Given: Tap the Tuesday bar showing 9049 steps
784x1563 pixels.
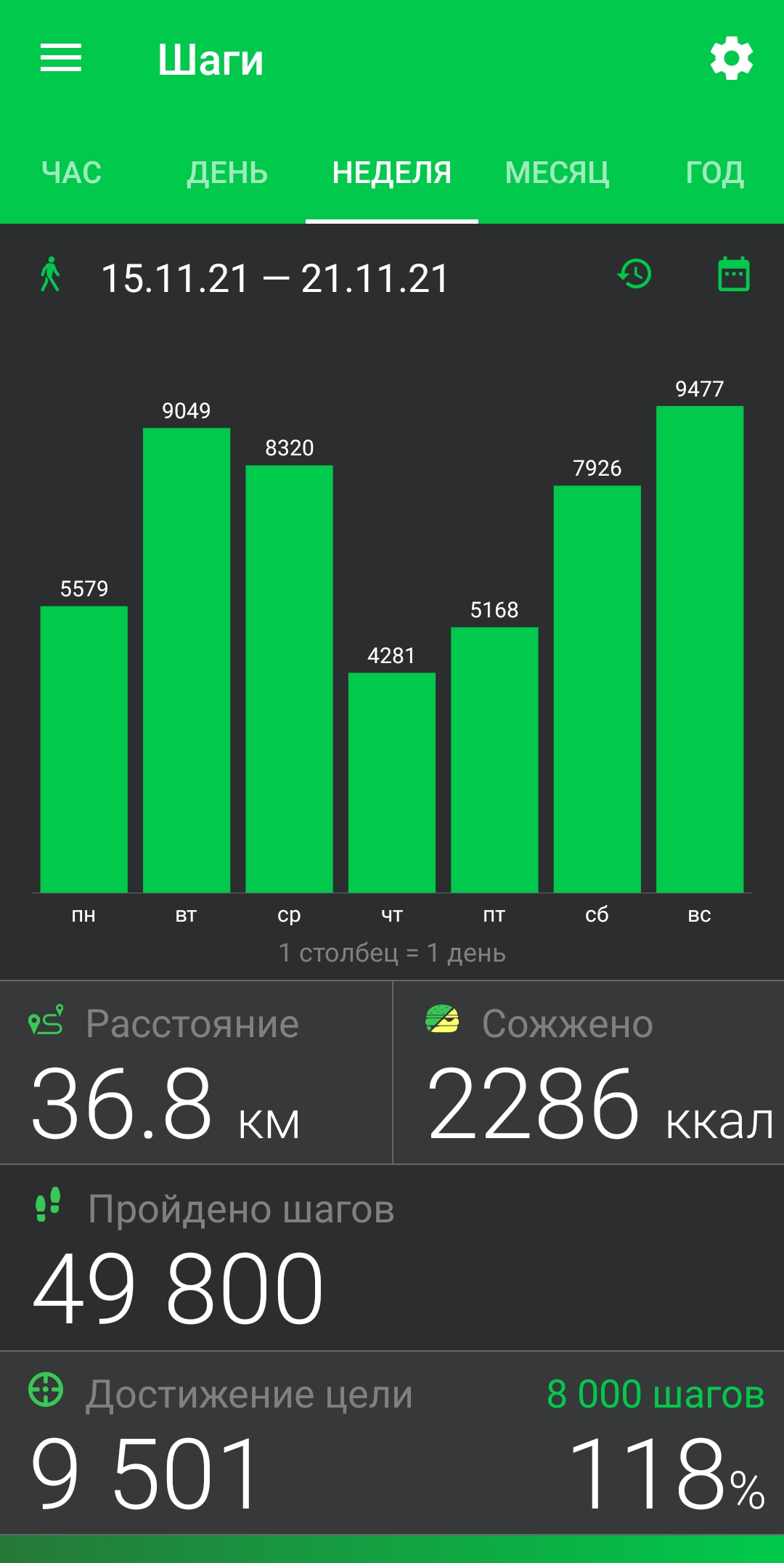Looking at the screenshot, I should click(x=187, y=659).
